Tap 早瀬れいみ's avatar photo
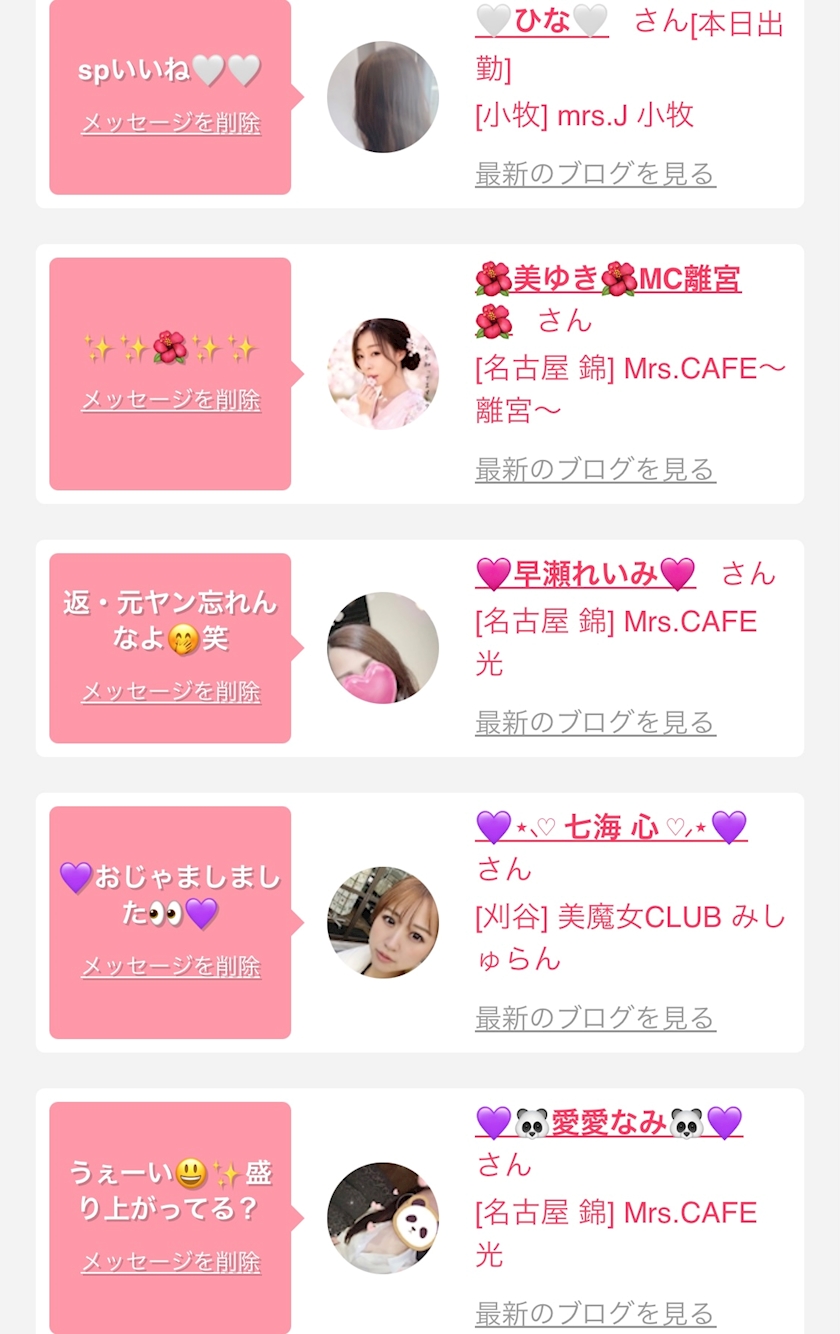 [x=383, y=648]
